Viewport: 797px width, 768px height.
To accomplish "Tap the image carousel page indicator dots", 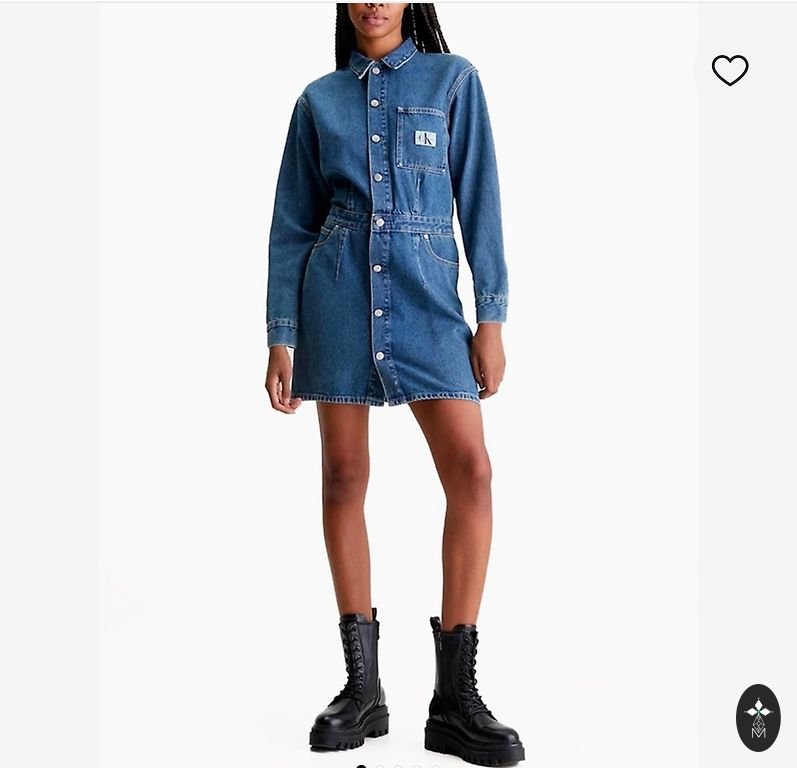I will click(x=397, y=765).
